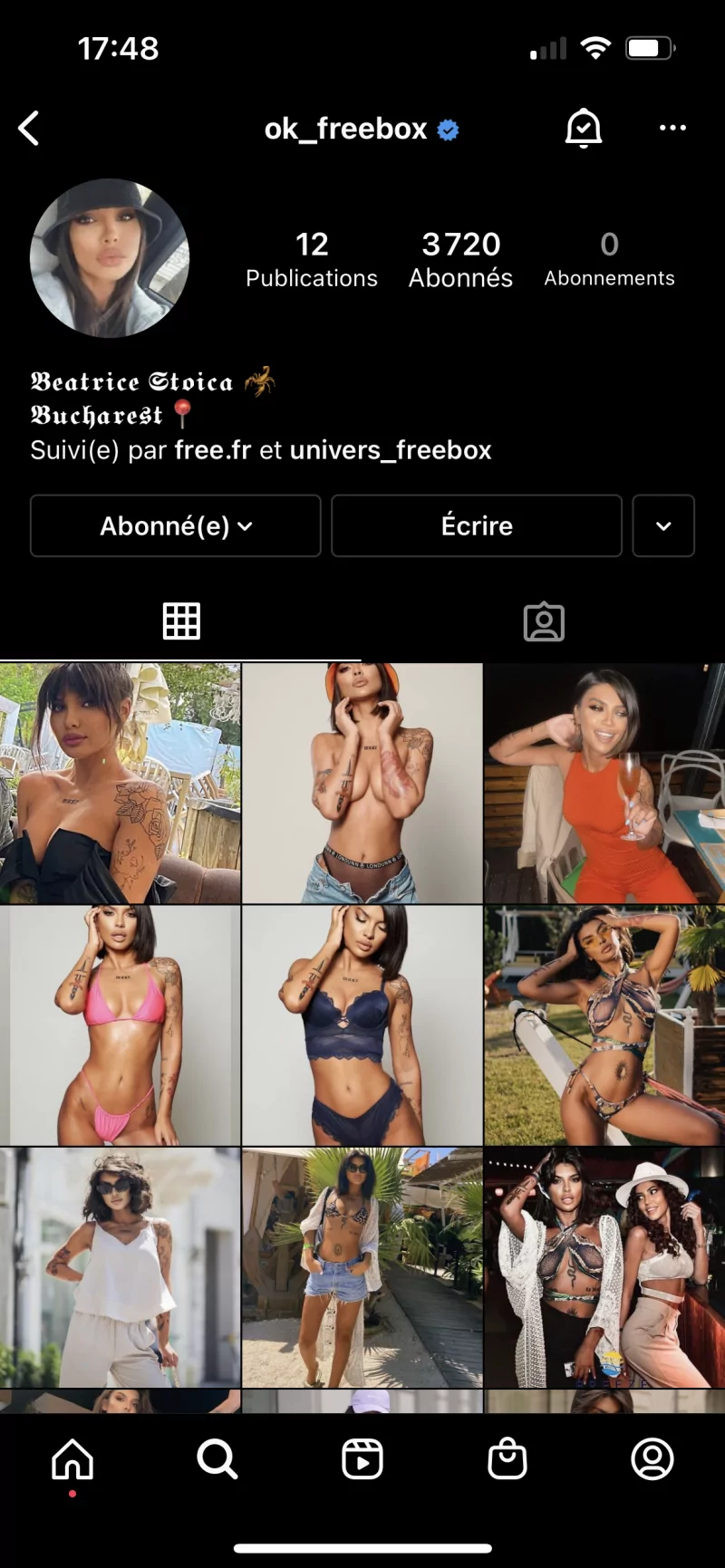Open the pink bikini post

click(120, 1025)
